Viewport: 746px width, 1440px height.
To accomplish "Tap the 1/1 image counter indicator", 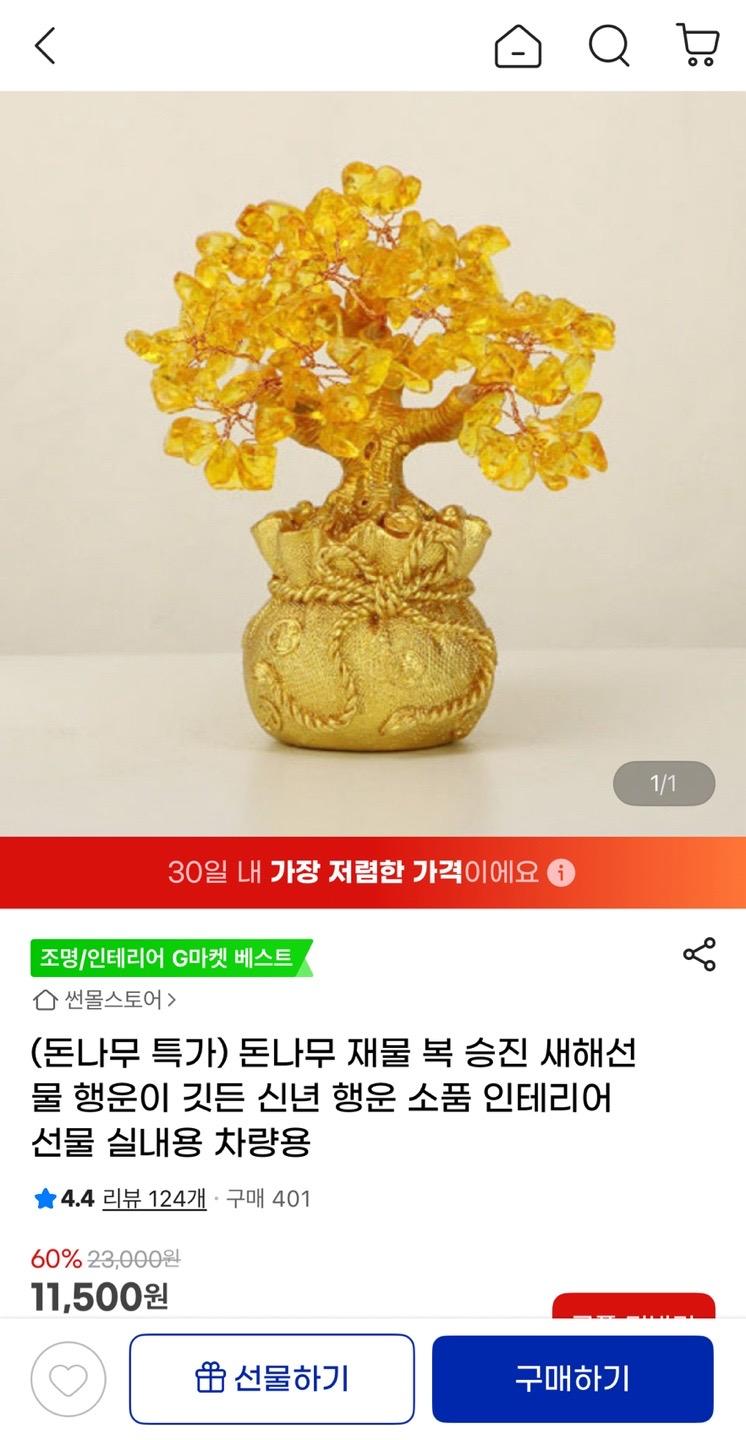I will [x=664, y=784].
